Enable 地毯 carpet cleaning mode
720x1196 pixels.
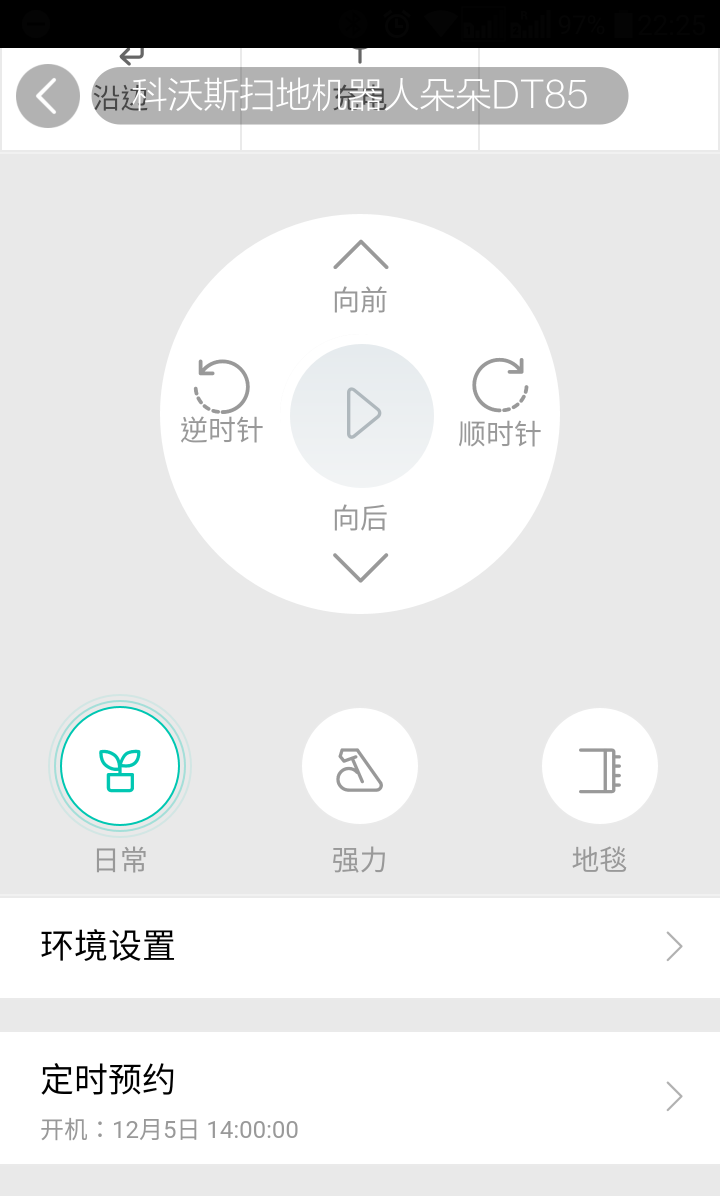tap(599, 766)
